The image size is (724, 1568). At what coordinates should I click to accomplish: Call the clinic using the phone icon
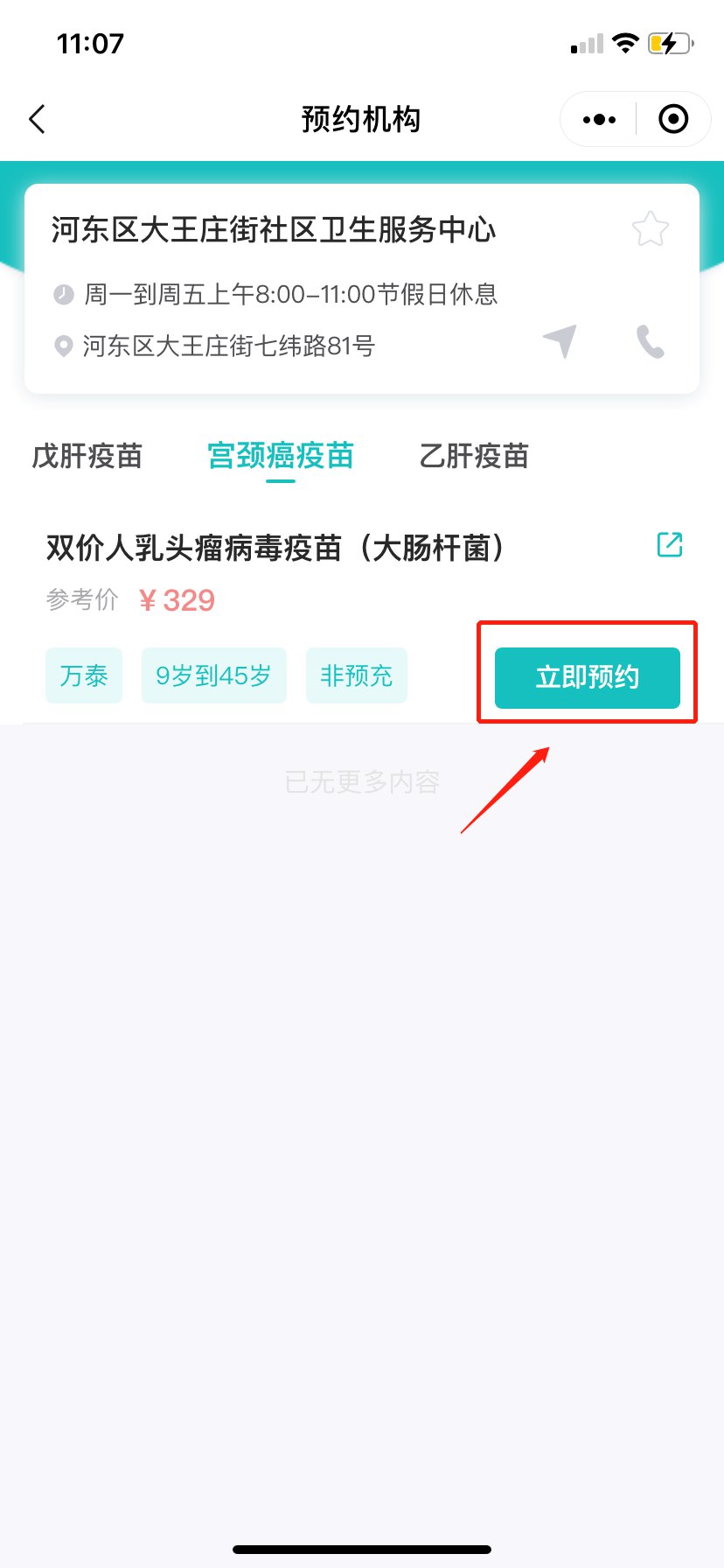651,341
